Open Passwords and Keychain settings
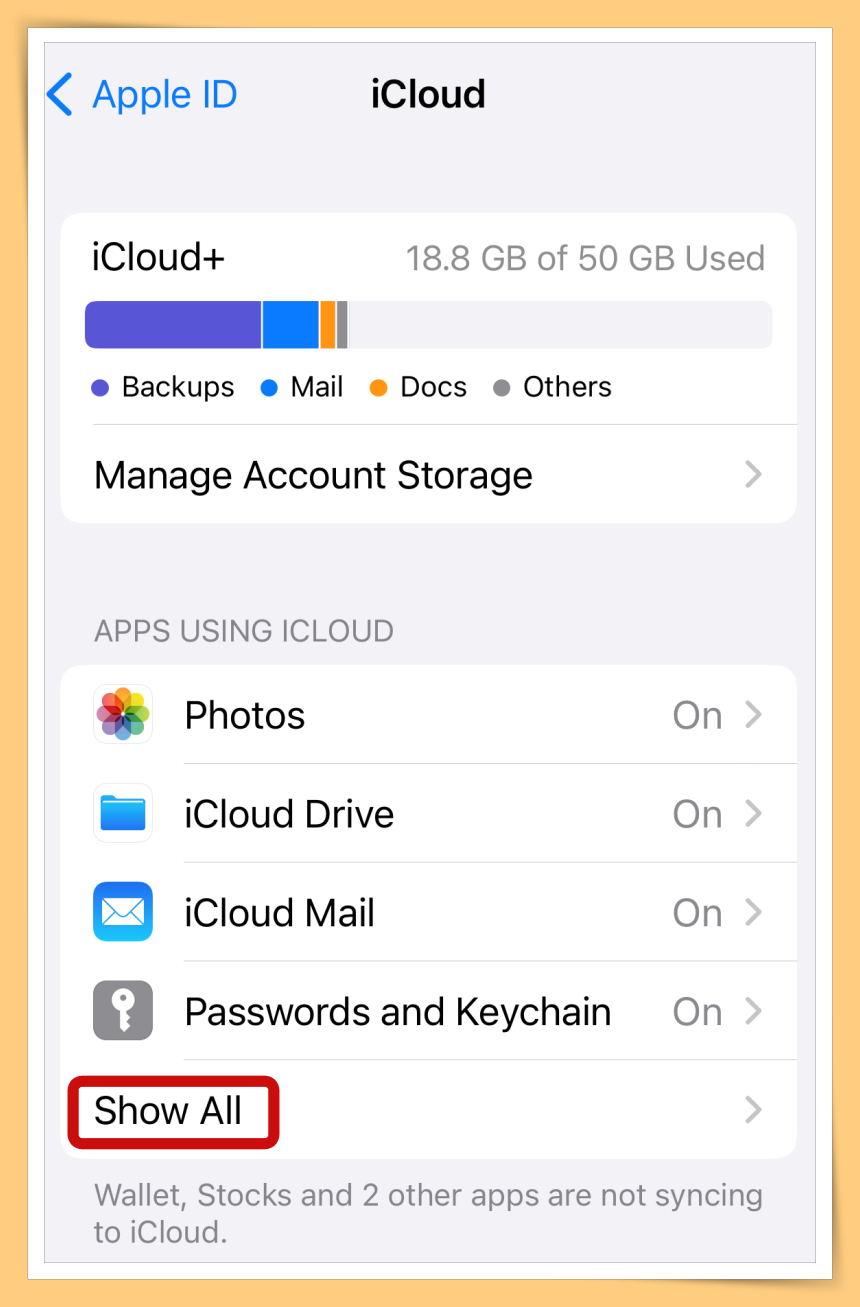 (x=428, y=1012)
